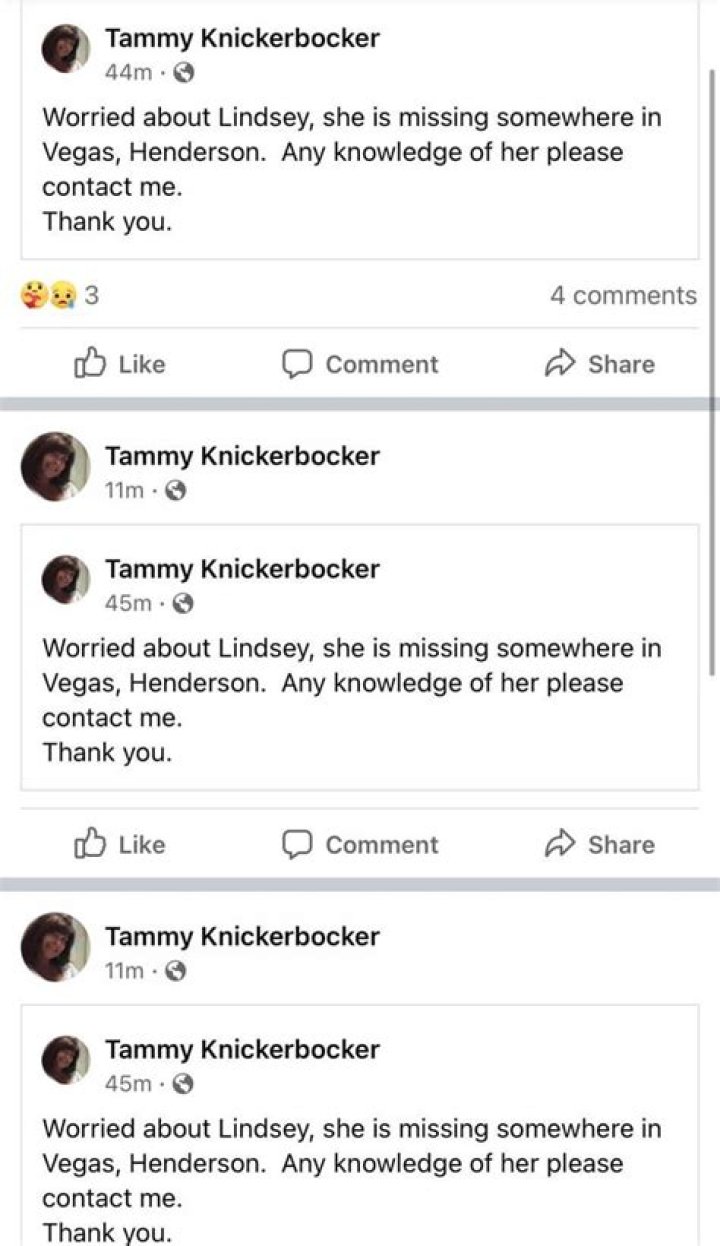The width and height of the screenshot is (720, 1246).
Task: Share the post showing 3 reactions
Action: 600,364
